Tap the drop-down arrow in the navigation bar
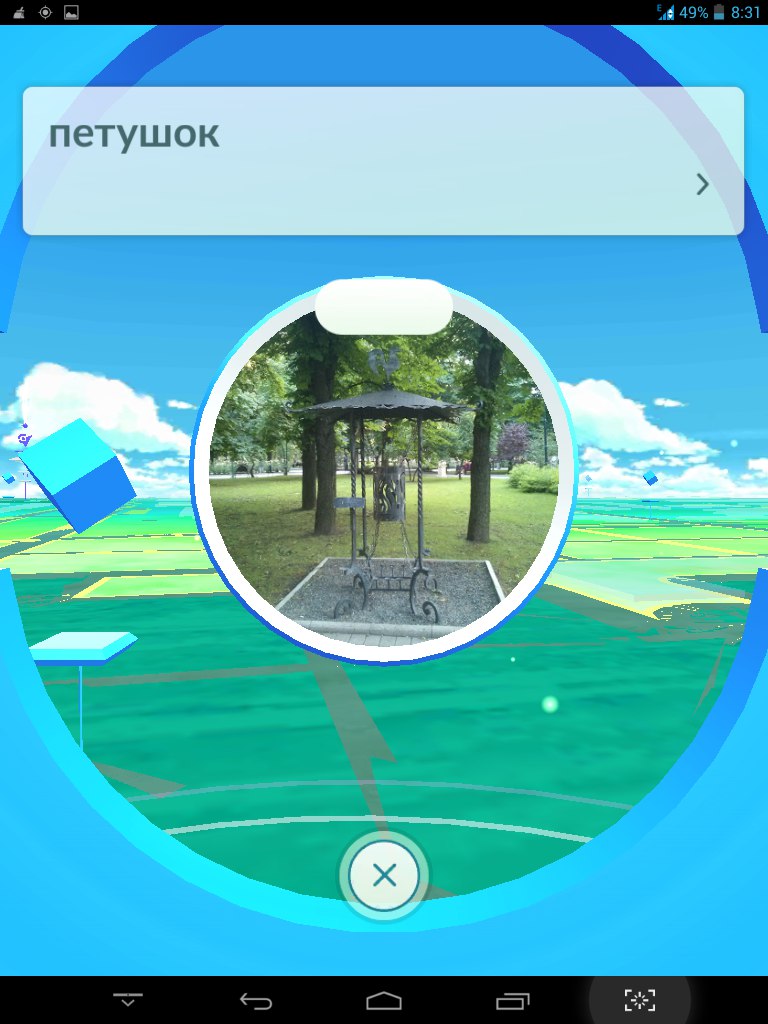 point(127,1000)
